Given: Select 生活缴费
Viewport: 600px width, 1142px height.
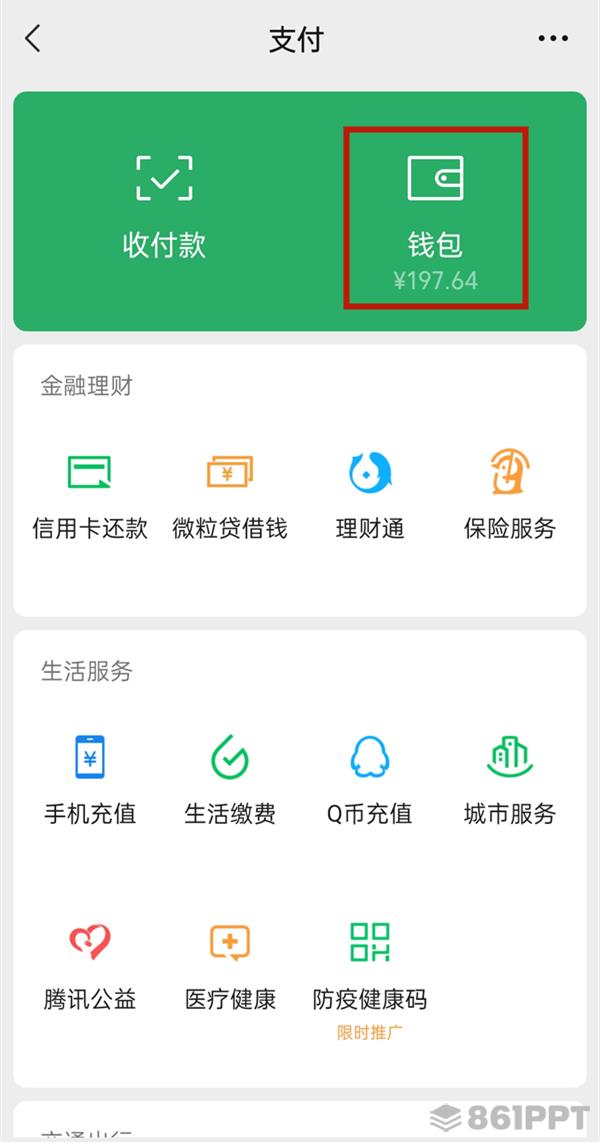Looking at the screenshot, I should pos(230,780).
